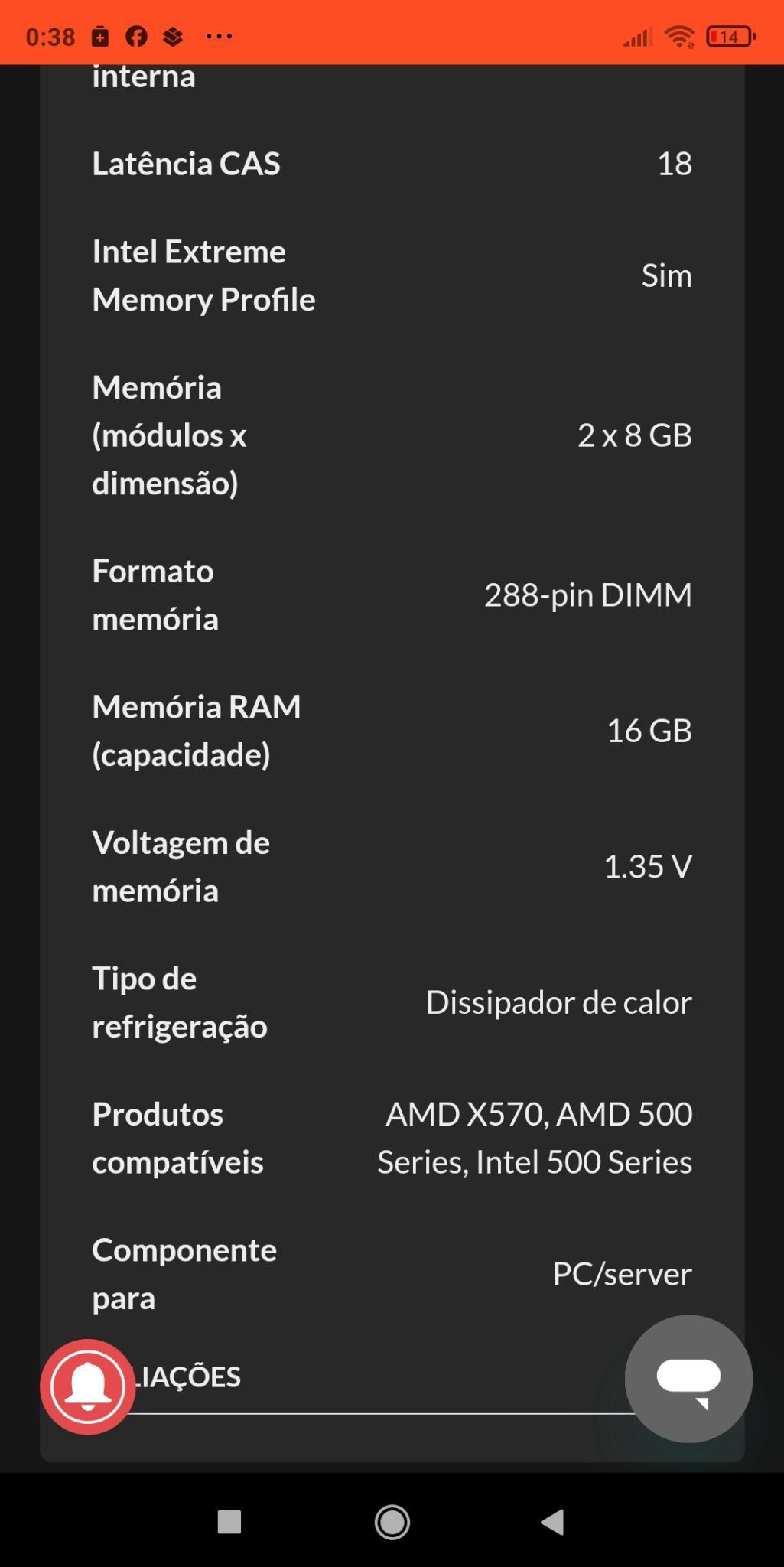Open the recent apps view
784x1567 pixels.
point(229,1522)
